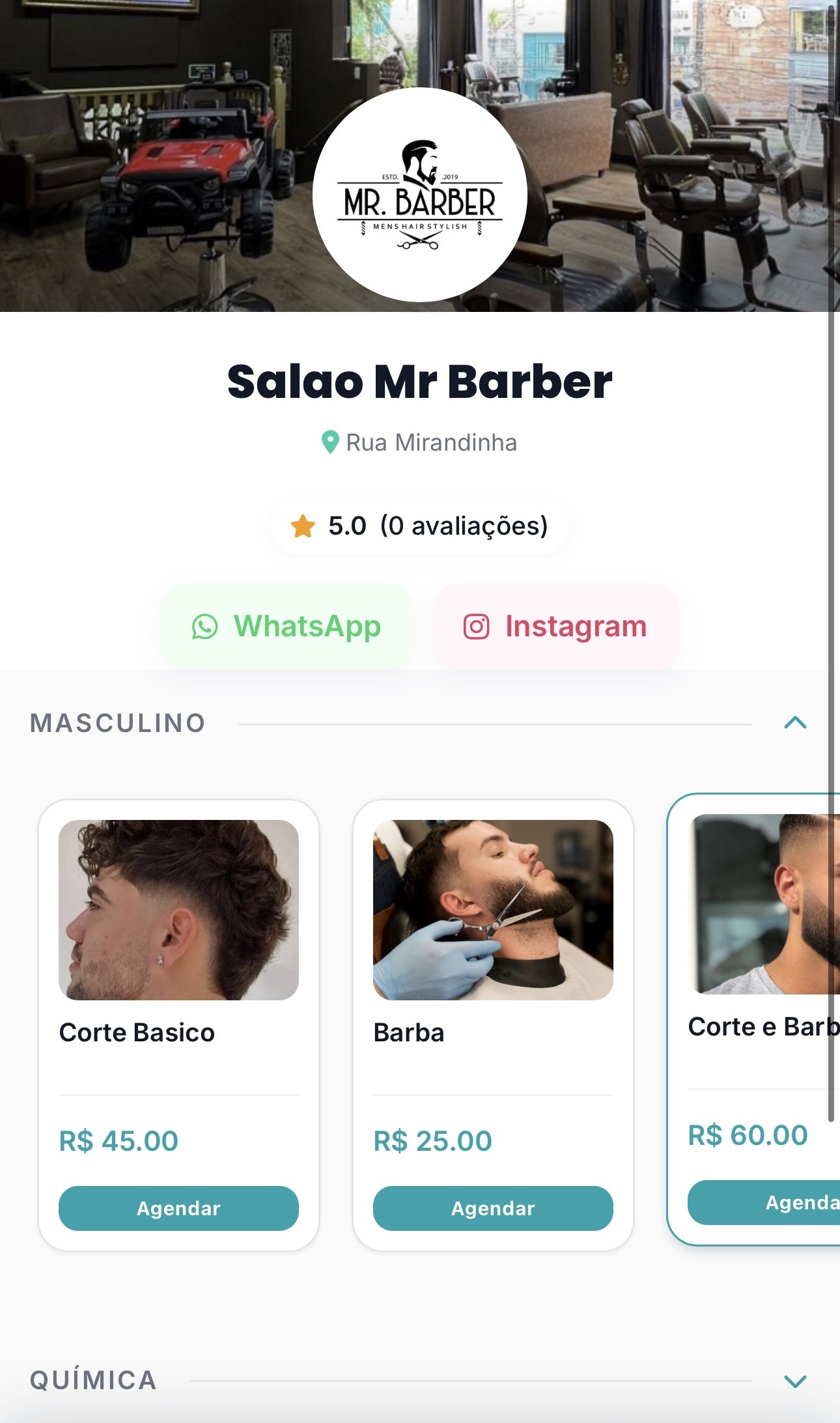Open the 0 avaliações rating link
The image size is (840, 1423).
pyautogui.click(x=464, y=526)
